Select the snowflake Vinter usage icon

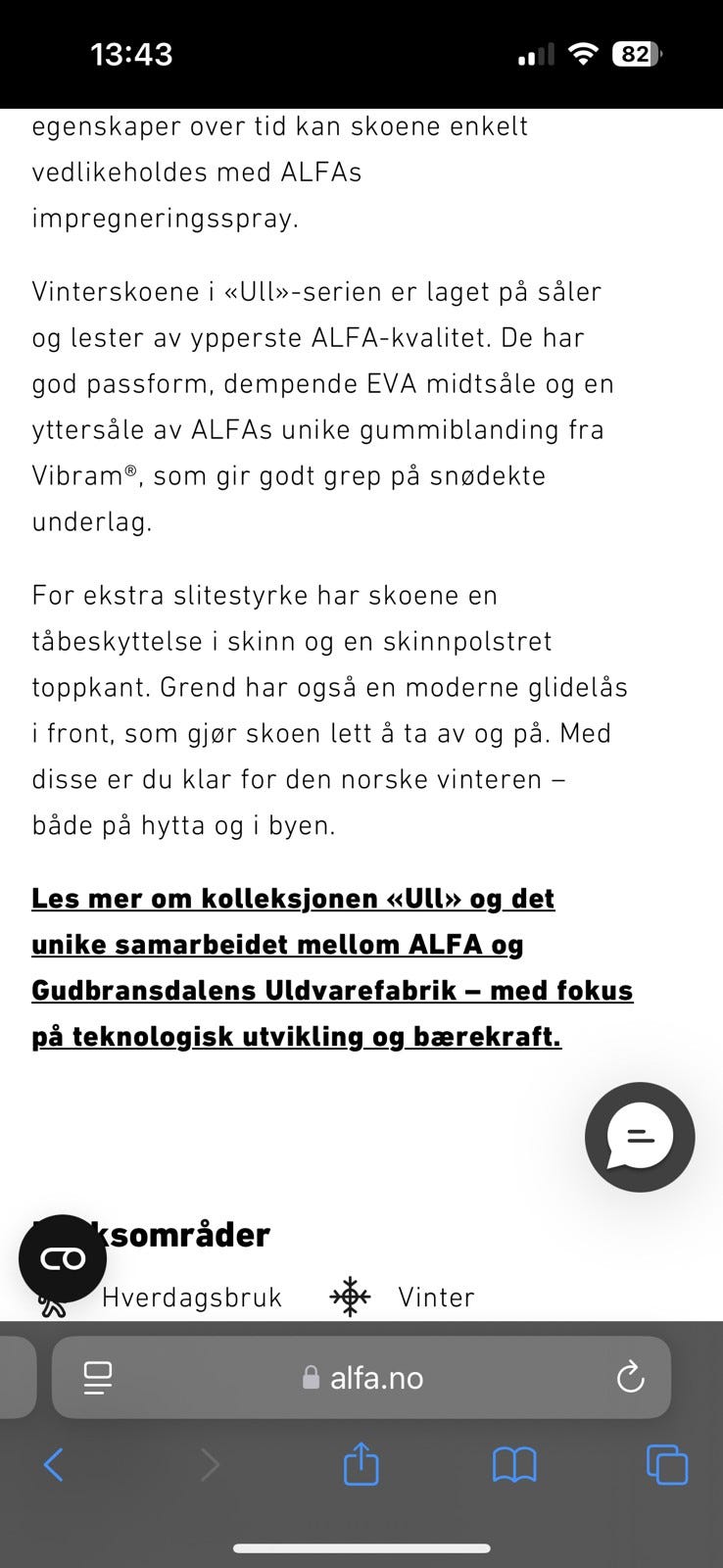(349, 1296)
